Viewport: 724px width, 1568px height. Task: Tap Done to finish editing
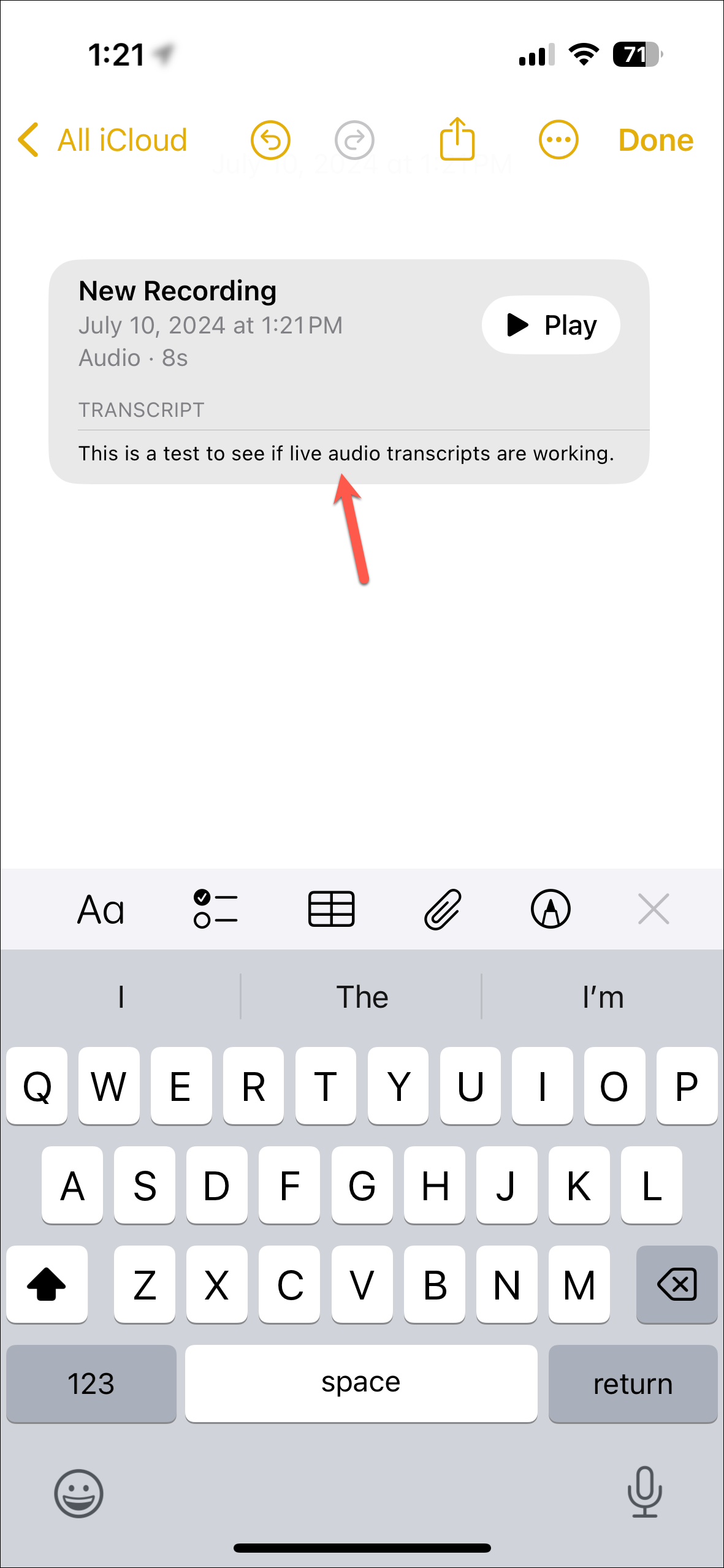tap(655, 140)
